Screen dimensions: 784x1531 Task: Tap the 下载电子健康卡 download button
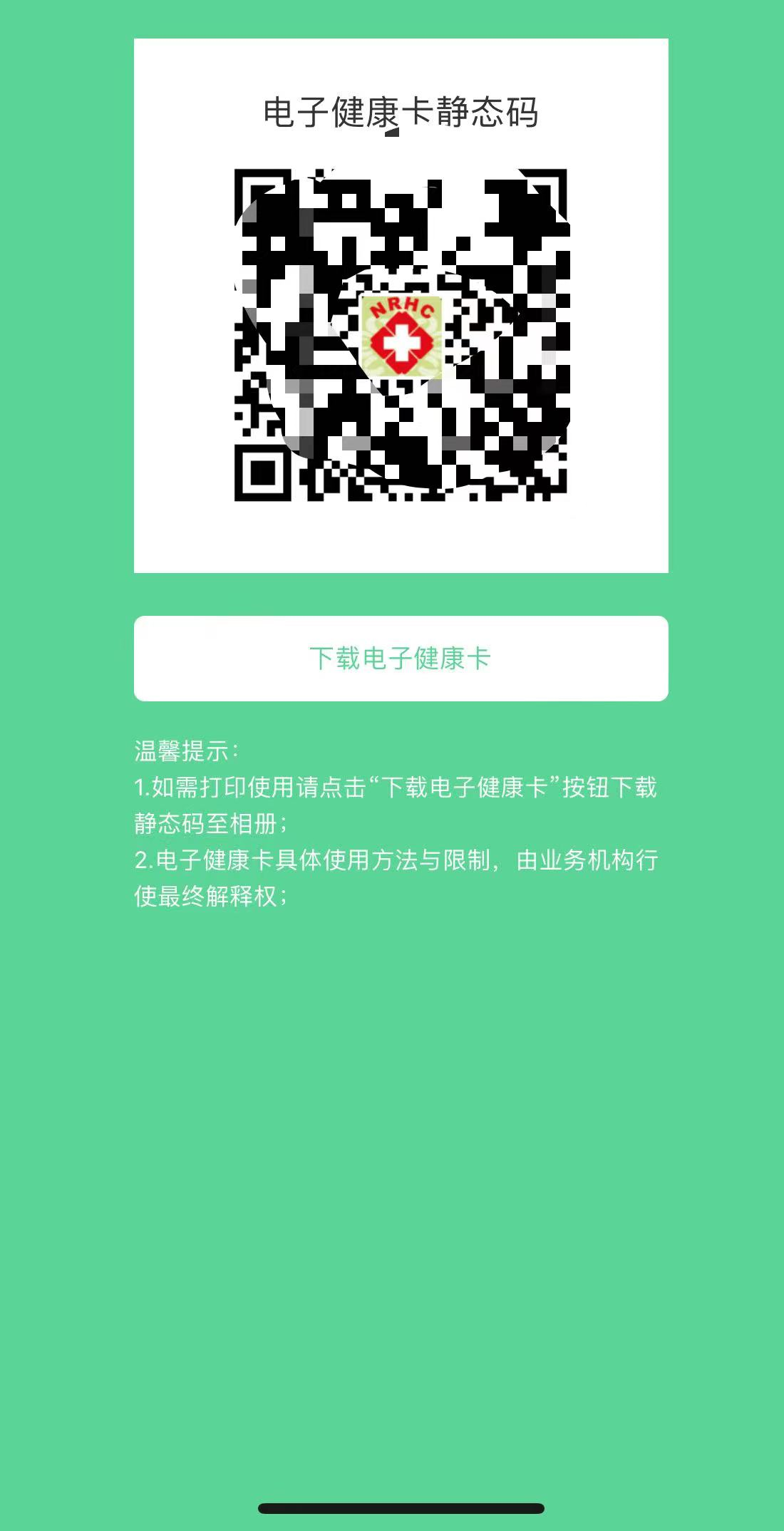(401, 658)
